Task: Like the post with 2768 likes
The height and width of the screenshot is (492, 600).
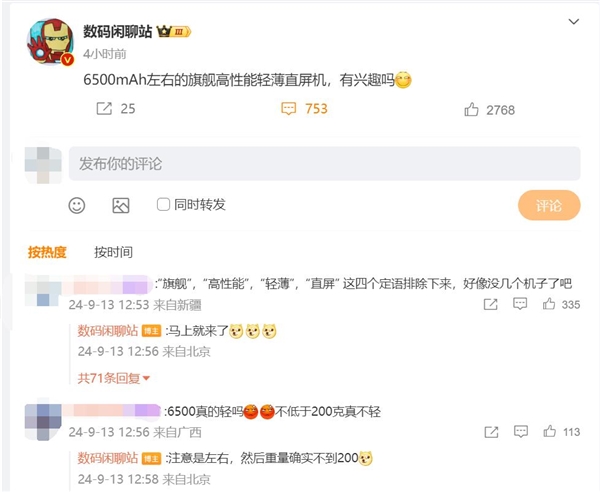Action: coord(473,109)
